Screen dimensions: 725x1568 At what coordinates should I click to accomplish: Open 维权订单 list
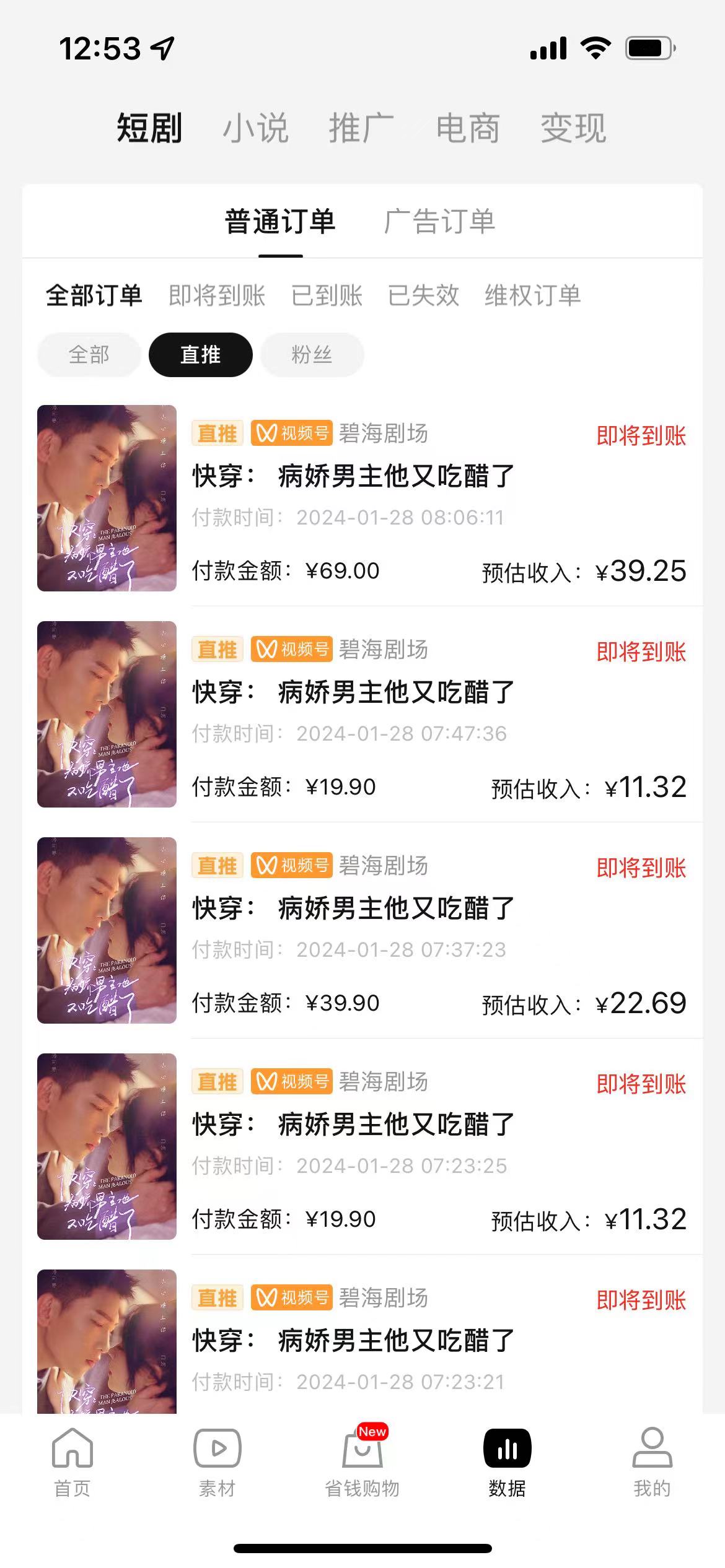click(x=532, y=295)
